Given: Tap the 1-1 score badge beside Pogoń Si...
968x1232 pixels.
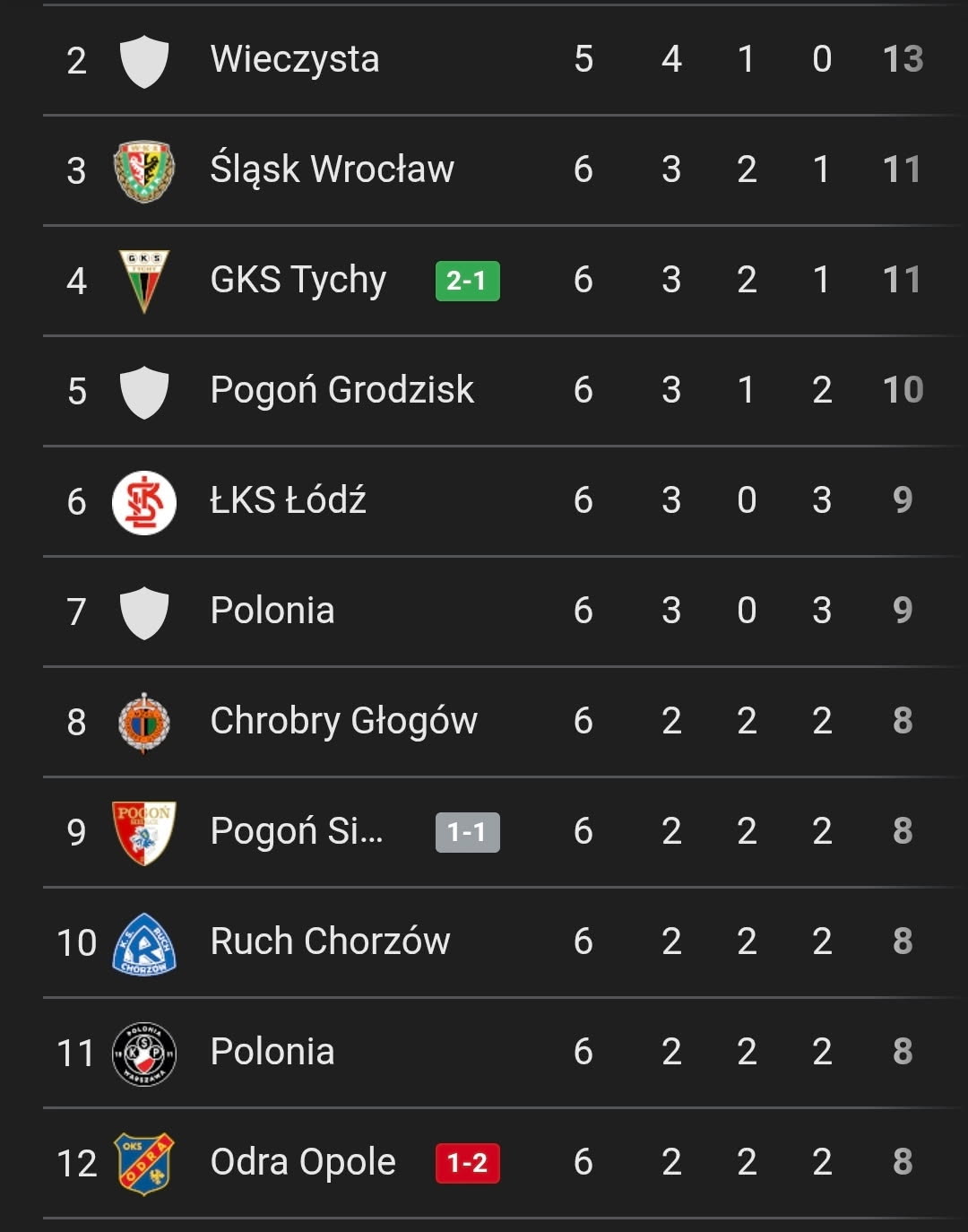Looking at the screenshot, I should (467, 832).
